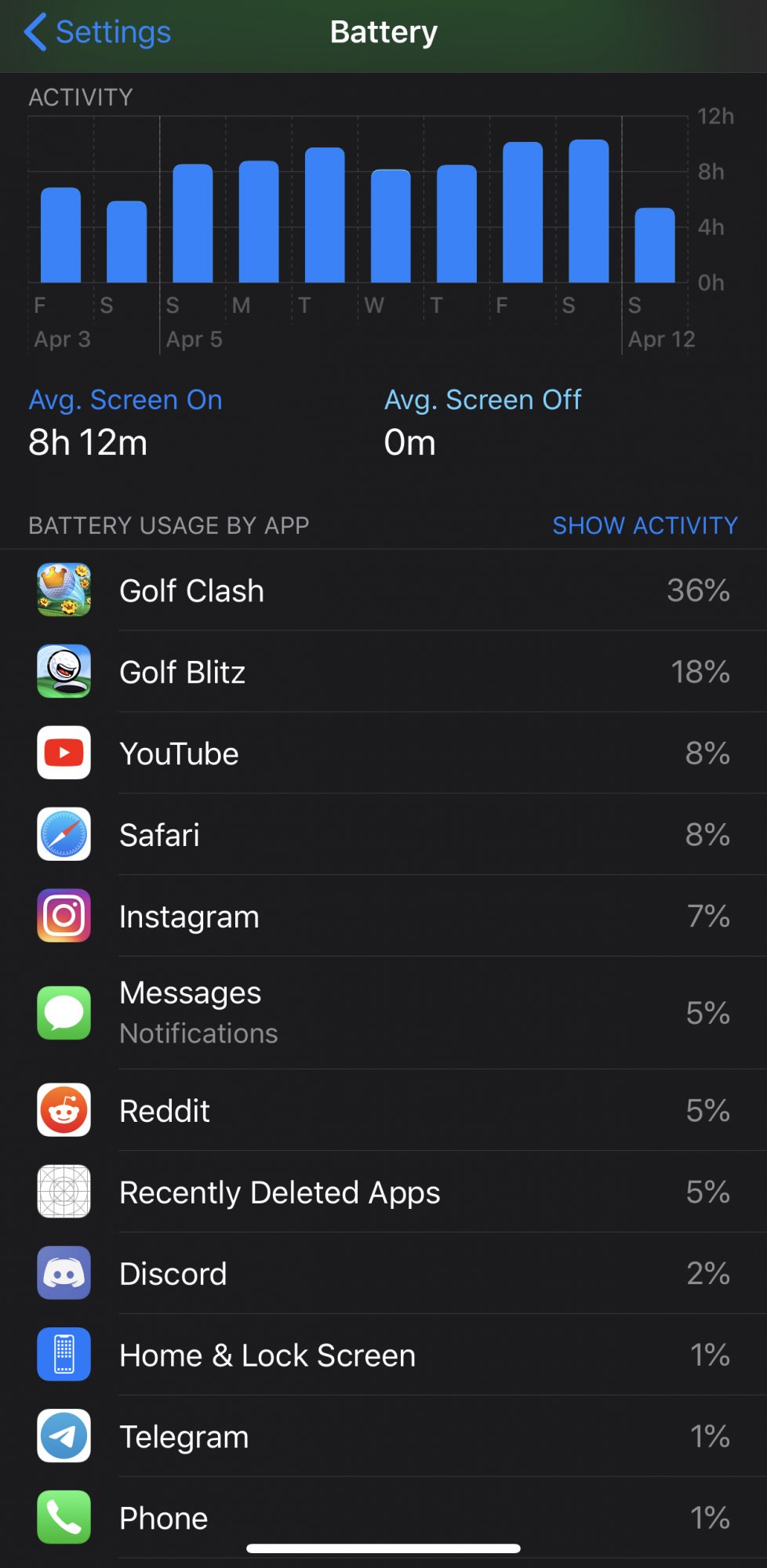
Task: Tap the Monday bar in the activity chart
Action: coord(259,222)
